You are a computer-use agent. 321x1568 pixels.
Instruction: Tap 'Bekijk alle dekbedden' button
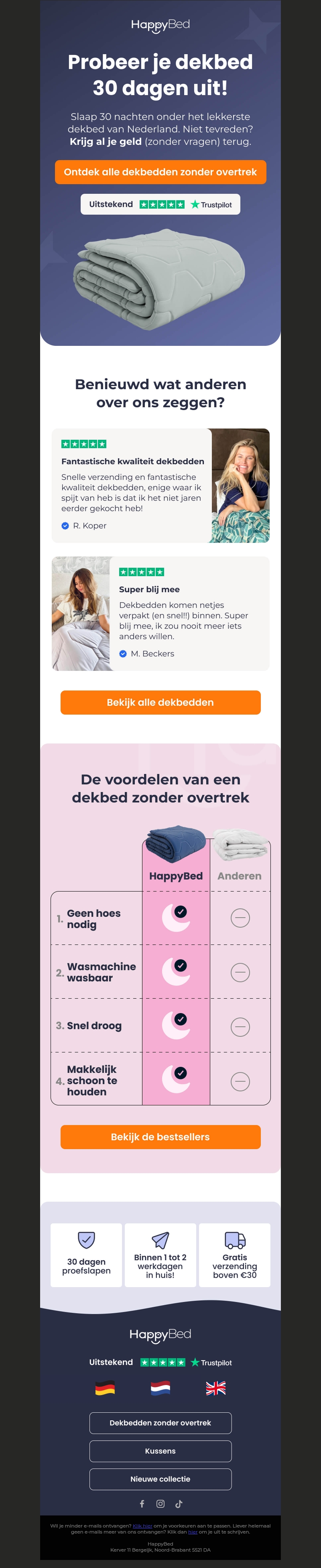[x=160, y=702]
